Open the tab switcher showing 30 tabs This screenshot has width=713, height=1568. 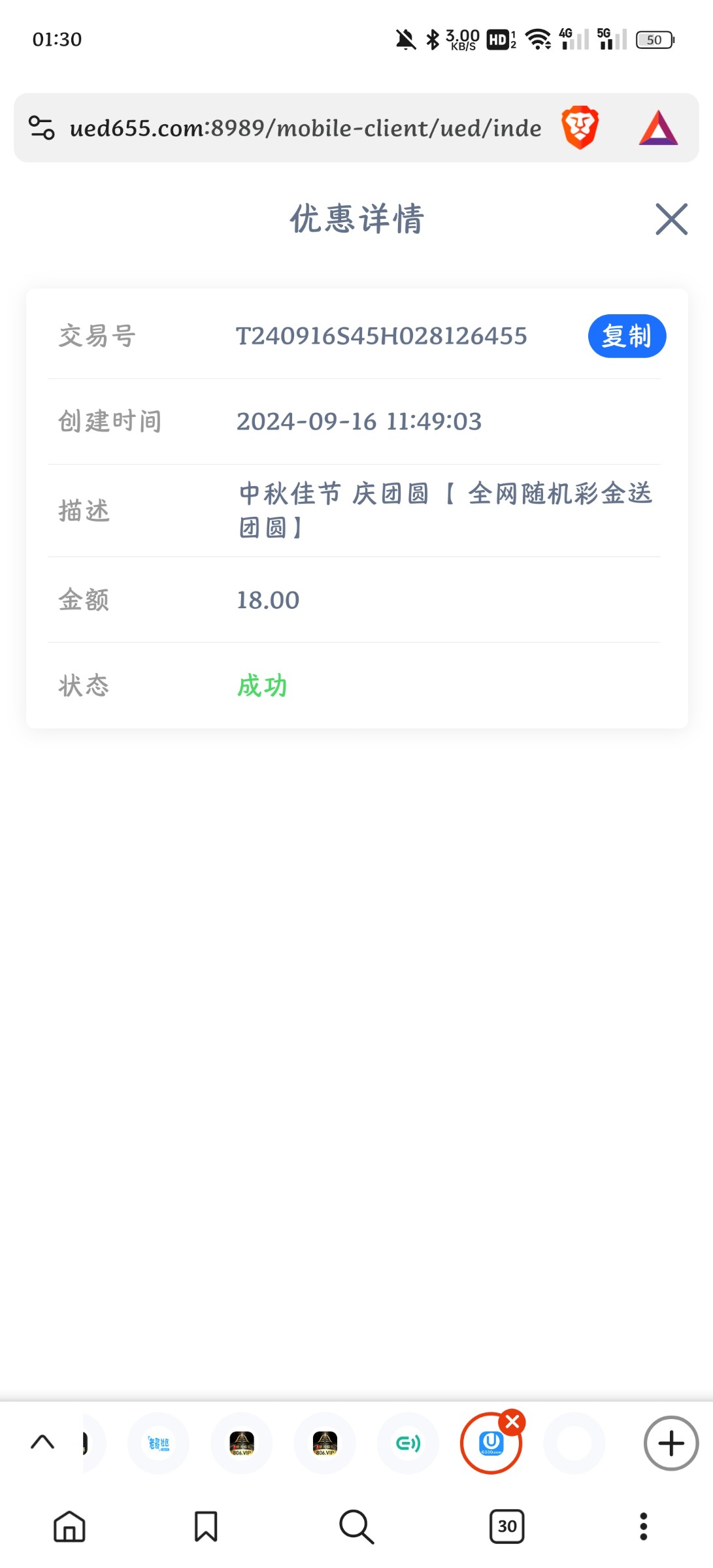(507, 1527)
